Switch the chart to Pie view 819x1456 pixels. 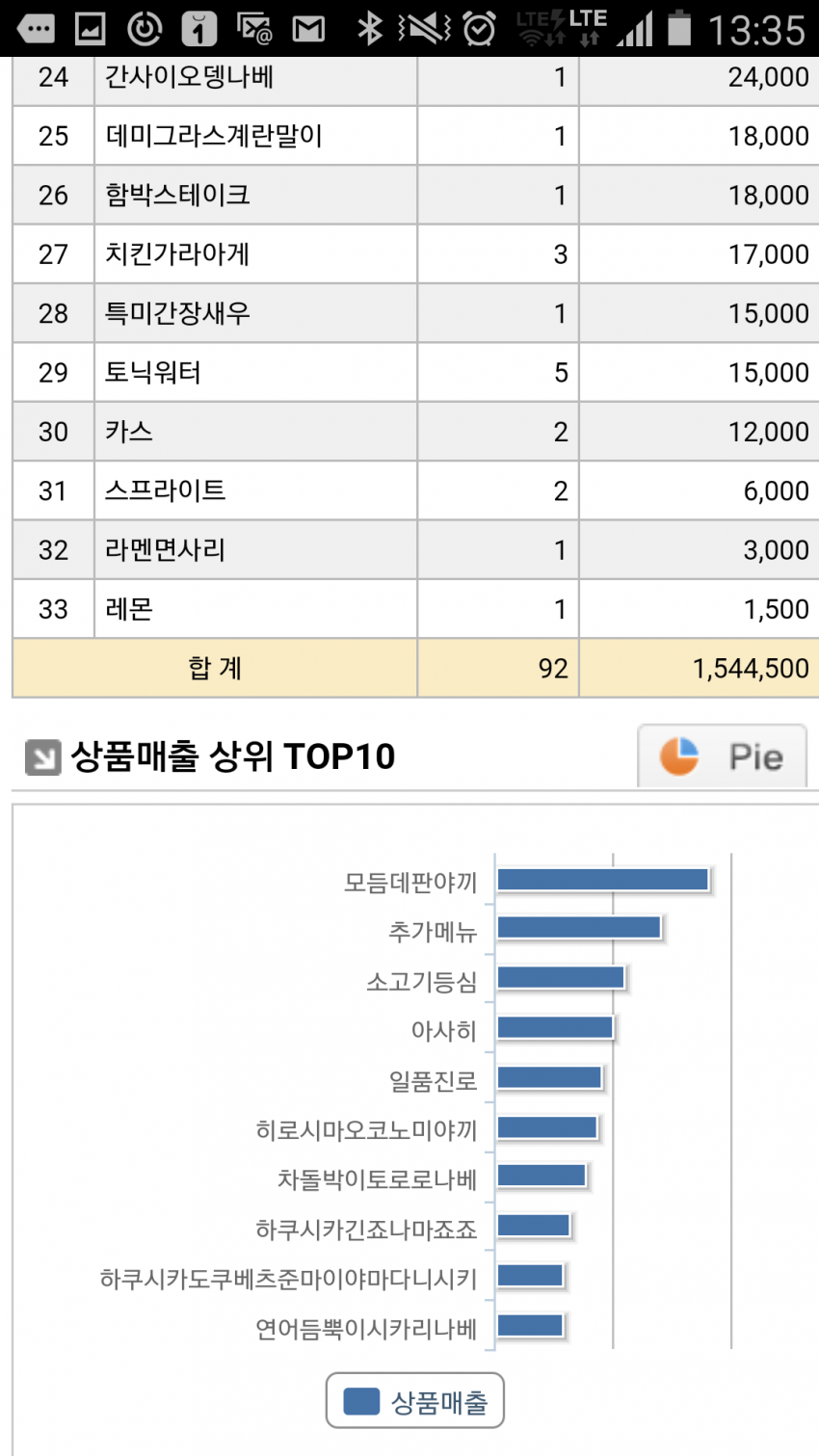tap(722, 756)
